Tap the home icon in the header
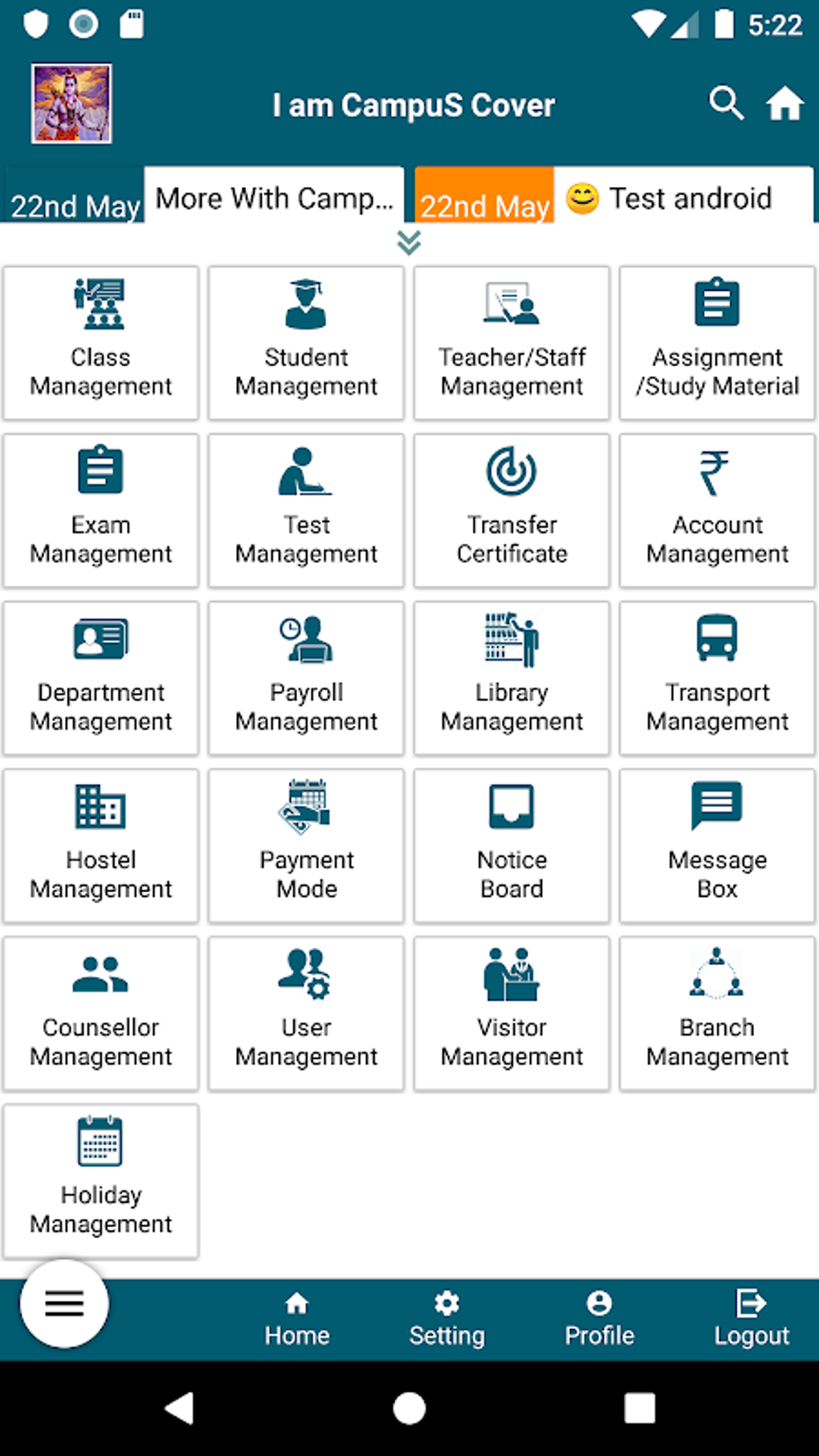The height and width of the screenshot is (1456, 819). coord(784,104)
